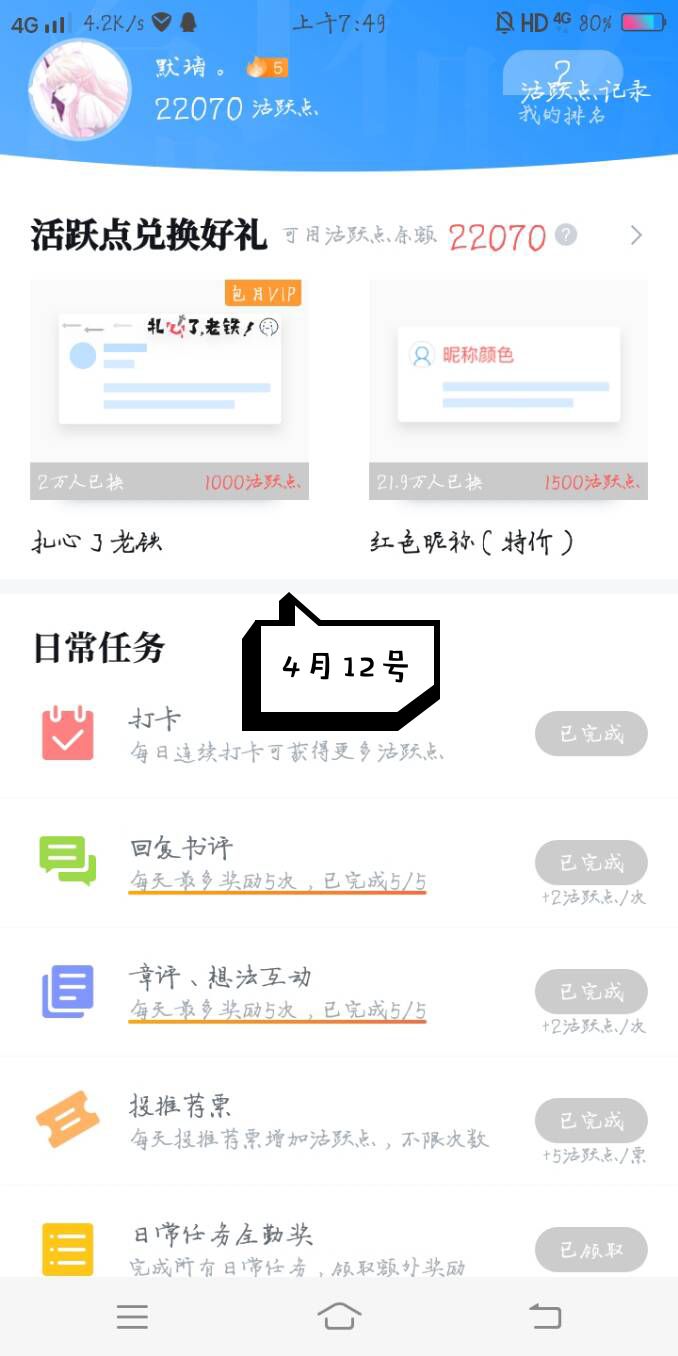Expand the exchange gifts chevron arrow
This screenshot has height=1356, width=678.
click(x=636, y=236)
